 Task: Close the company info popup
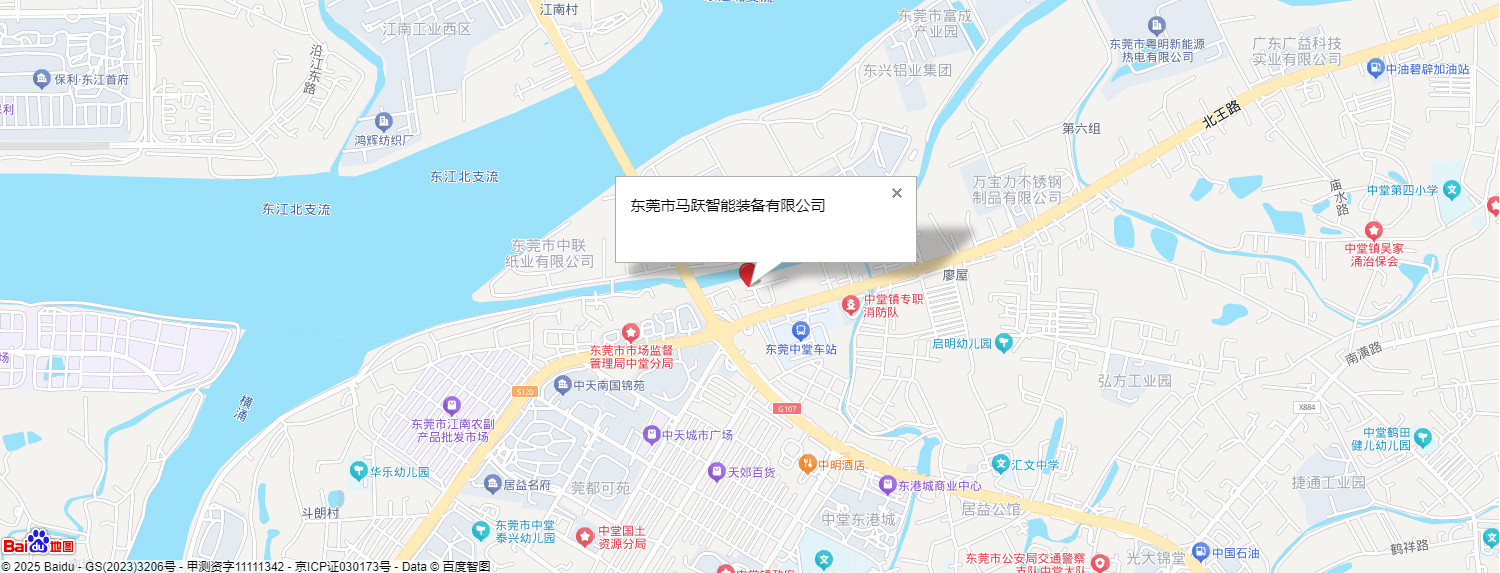[897, 193]
